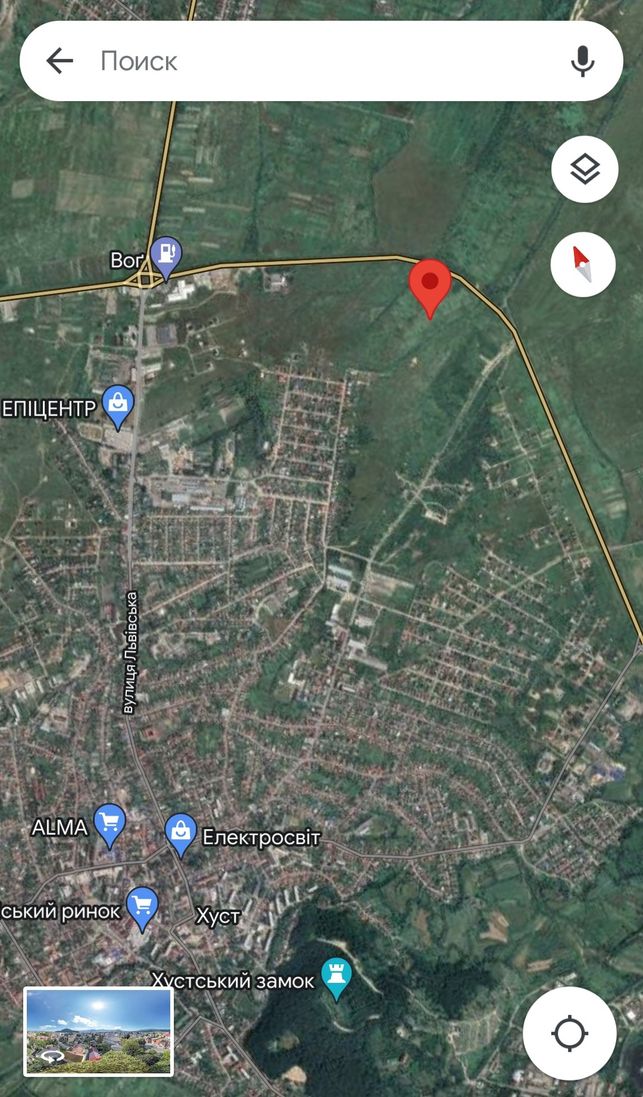643x1097 pixels.
Task: Open the map layers selector
Action: pyautogui.click(x=584, y=169)
